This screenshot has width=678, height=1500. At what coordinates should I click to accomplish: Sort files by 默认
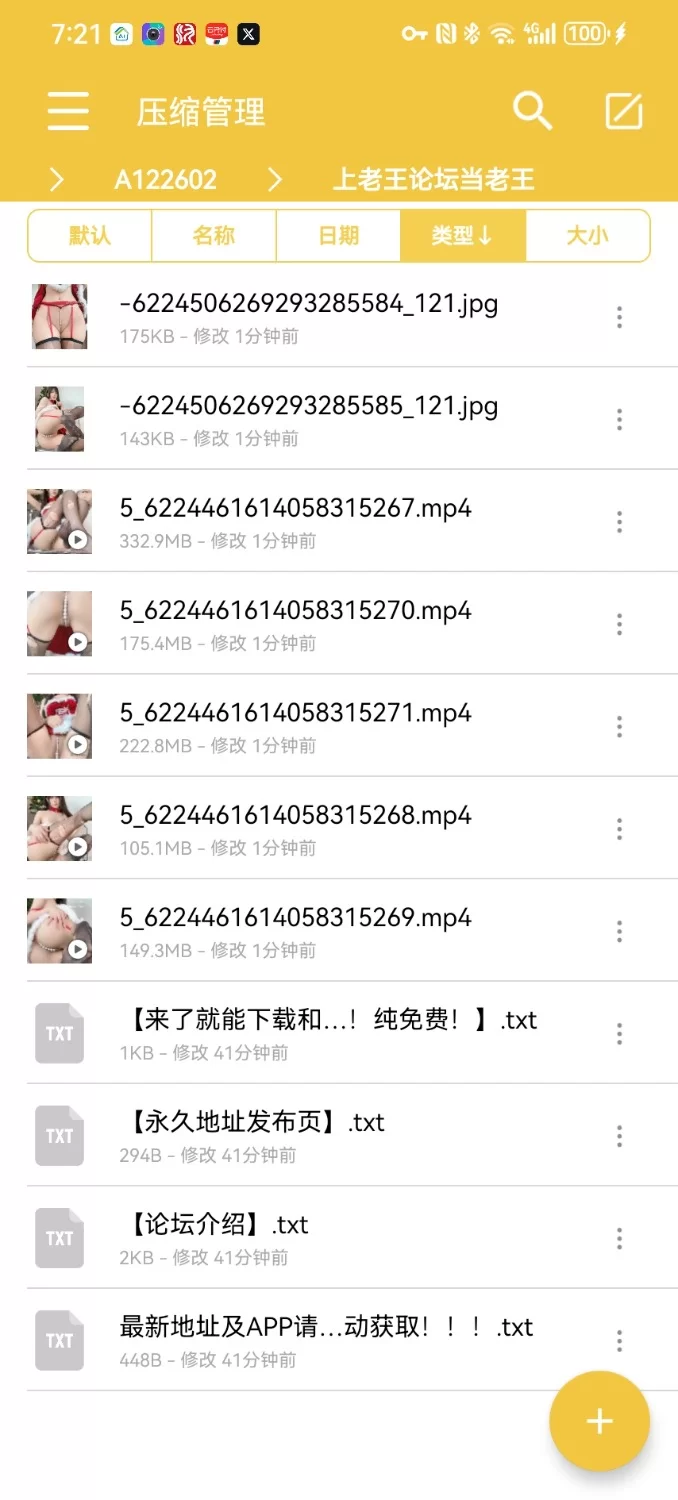coord(90,236)
